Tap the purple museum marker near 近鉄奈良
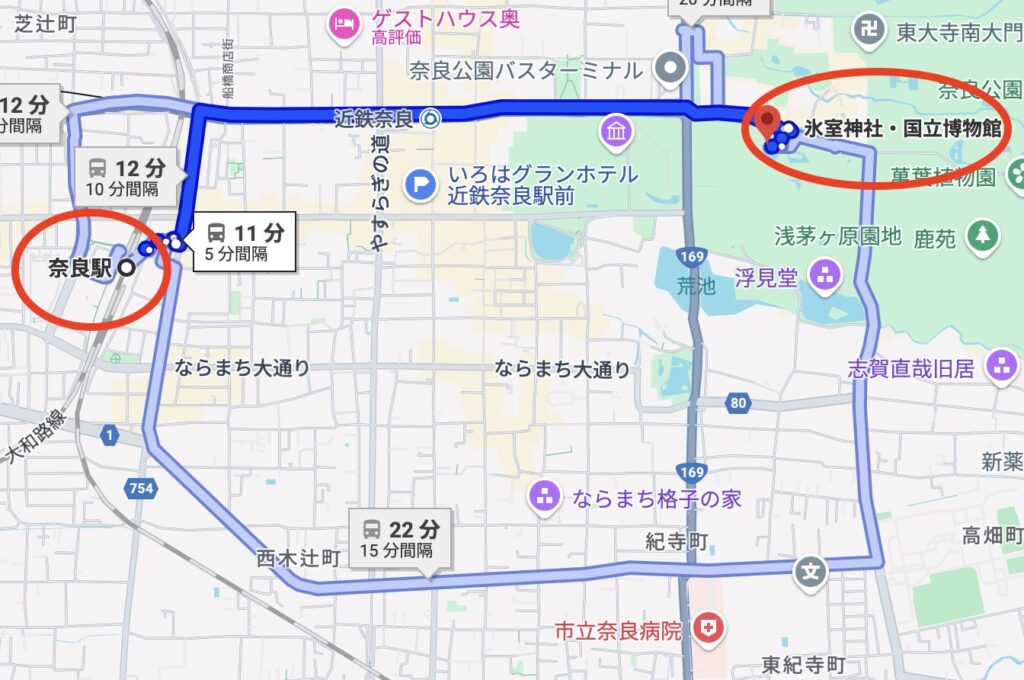Viewport: 1024px width, 680px height. [x=613, y=130]
